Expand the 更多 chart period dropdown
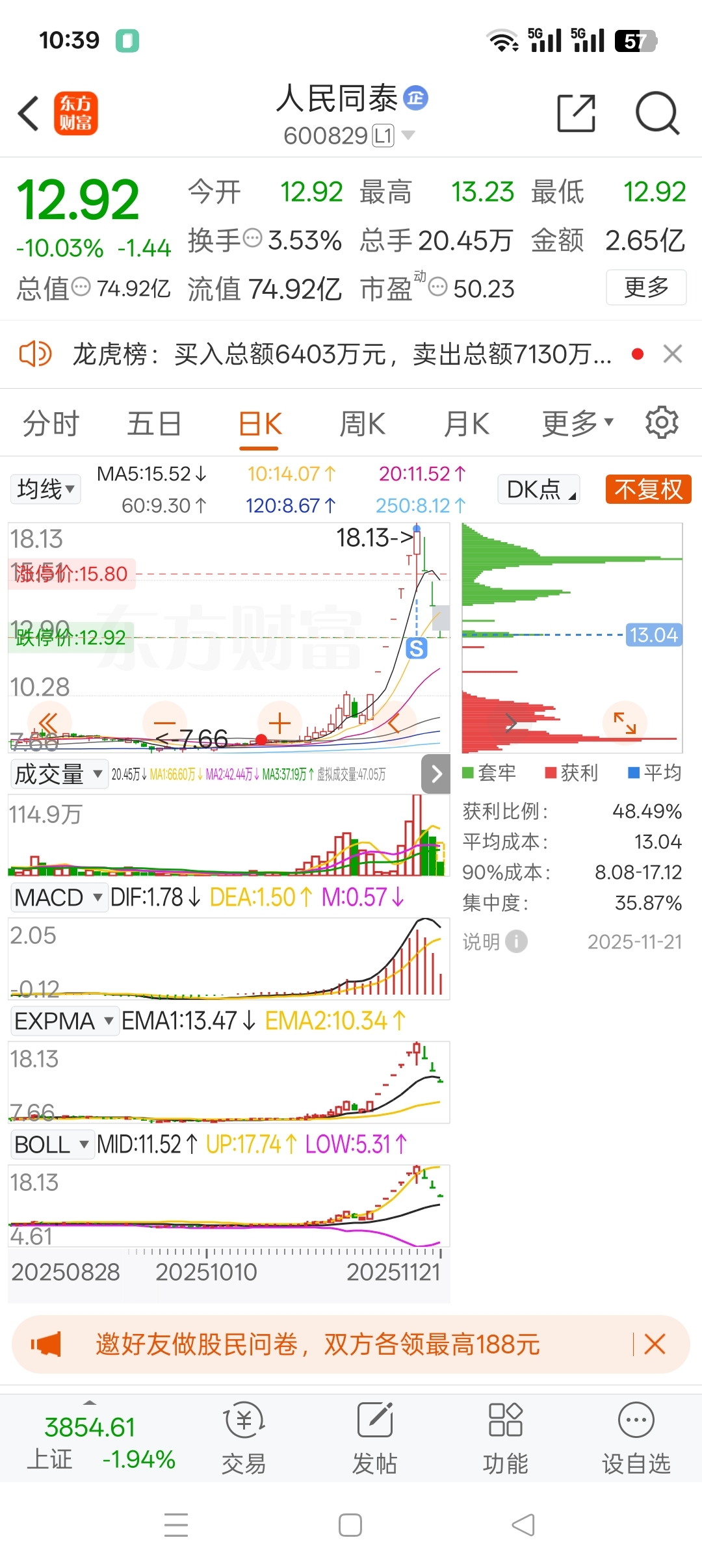 click(x=577, y=424)
